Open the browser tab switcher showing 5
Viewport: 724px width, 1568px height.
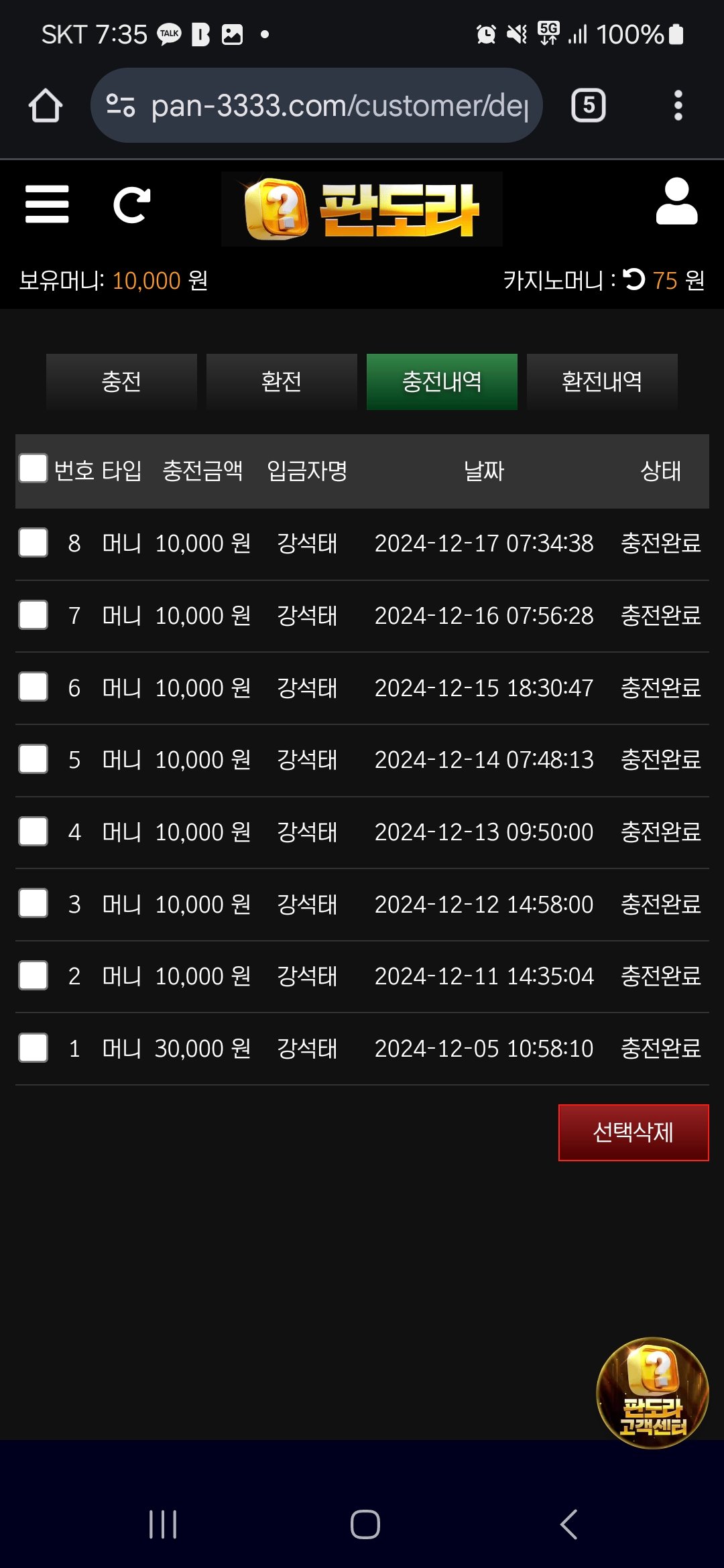point(588,105)
